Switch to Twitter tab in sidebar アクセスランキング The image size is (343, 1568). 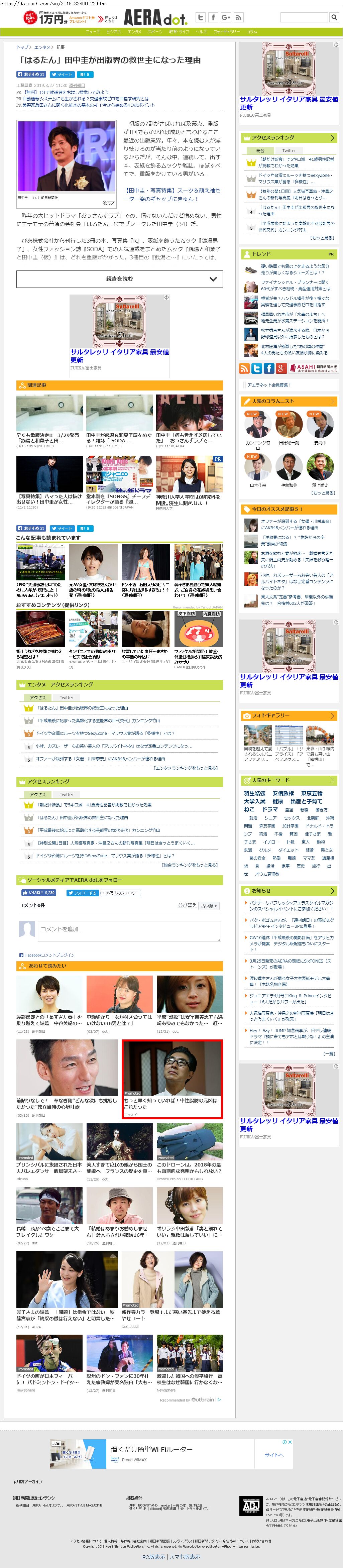click(x=289, y=150)
